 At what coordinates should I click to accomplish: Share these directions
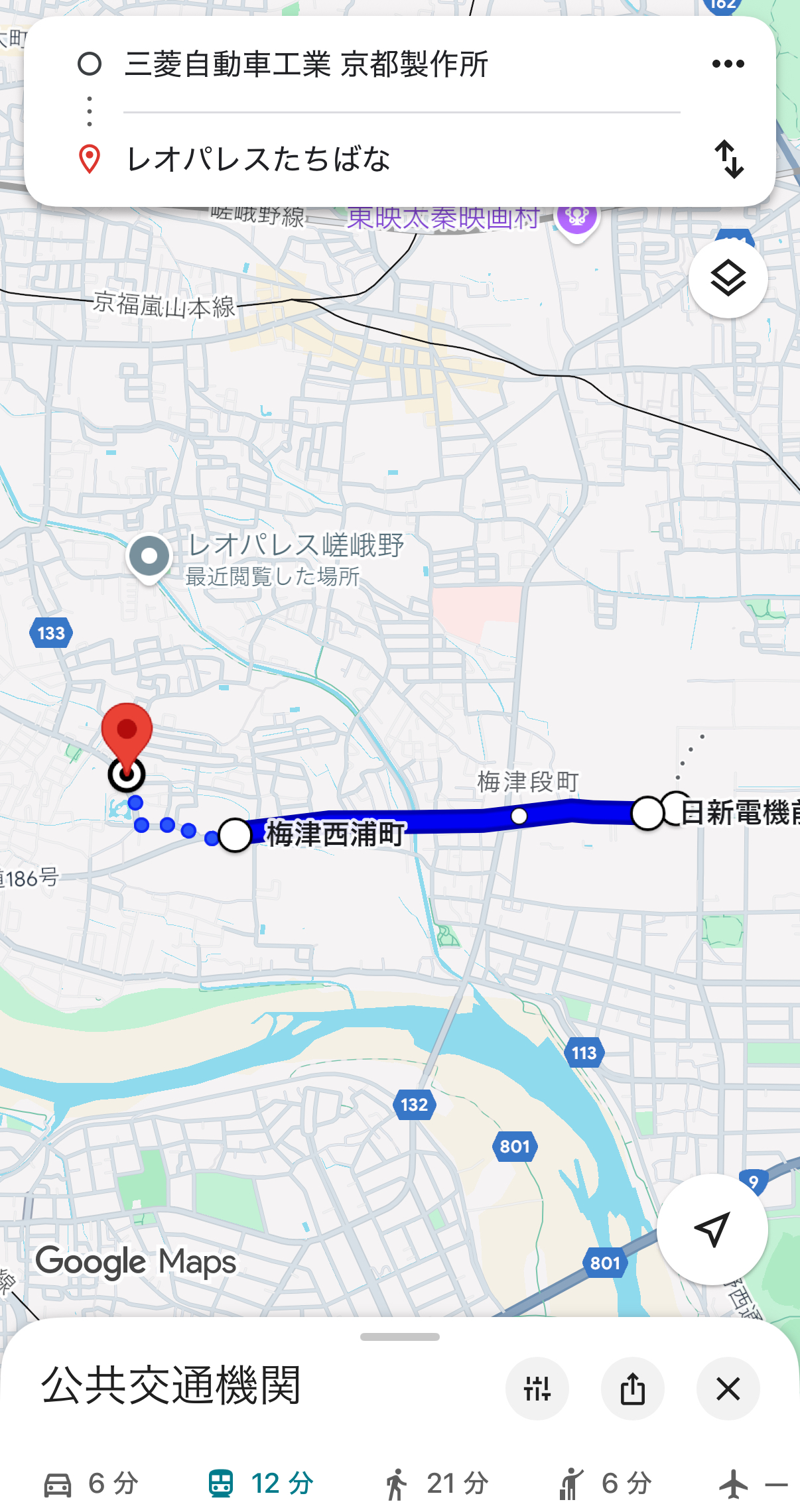[x=632, y=1388]
